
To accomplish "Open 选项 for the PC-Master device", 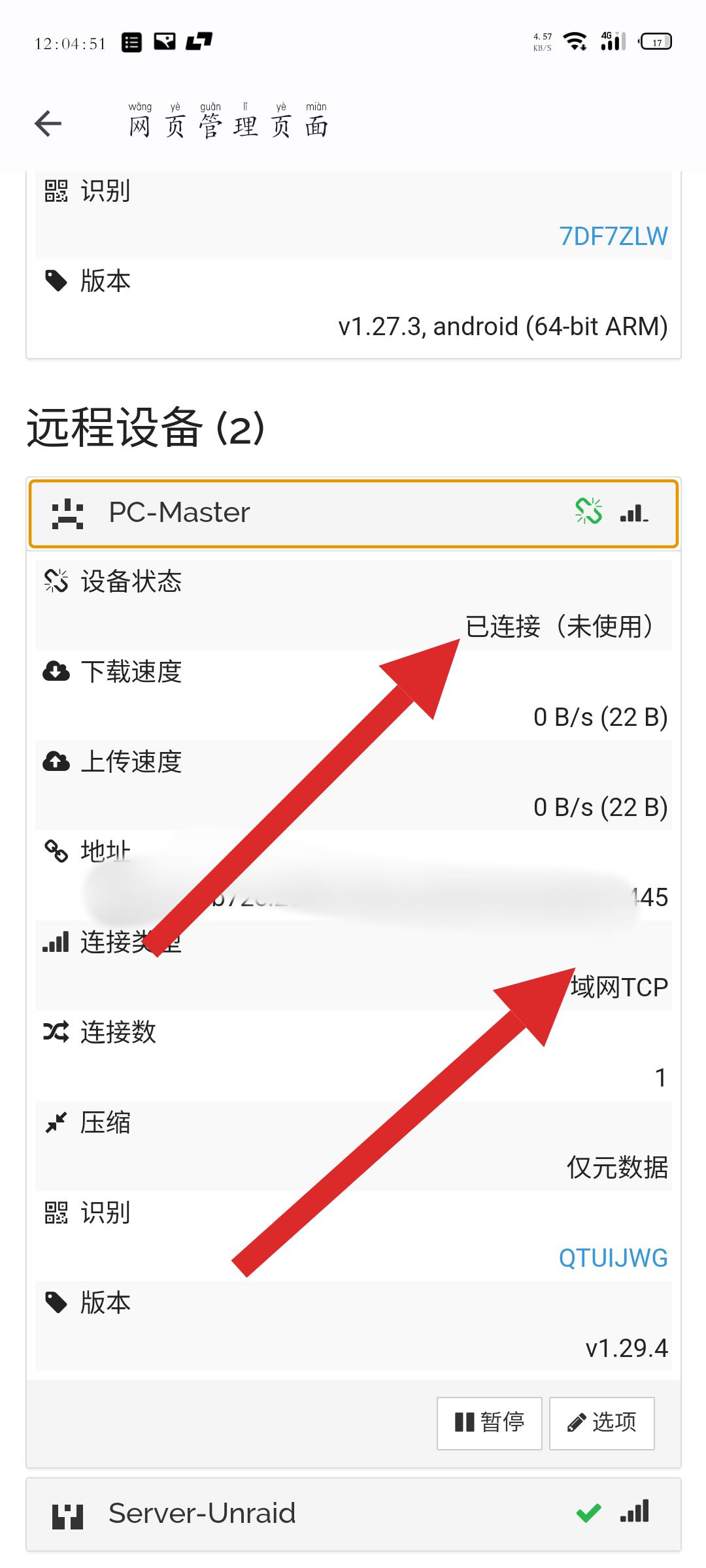I will click(x=601, y=1422).
